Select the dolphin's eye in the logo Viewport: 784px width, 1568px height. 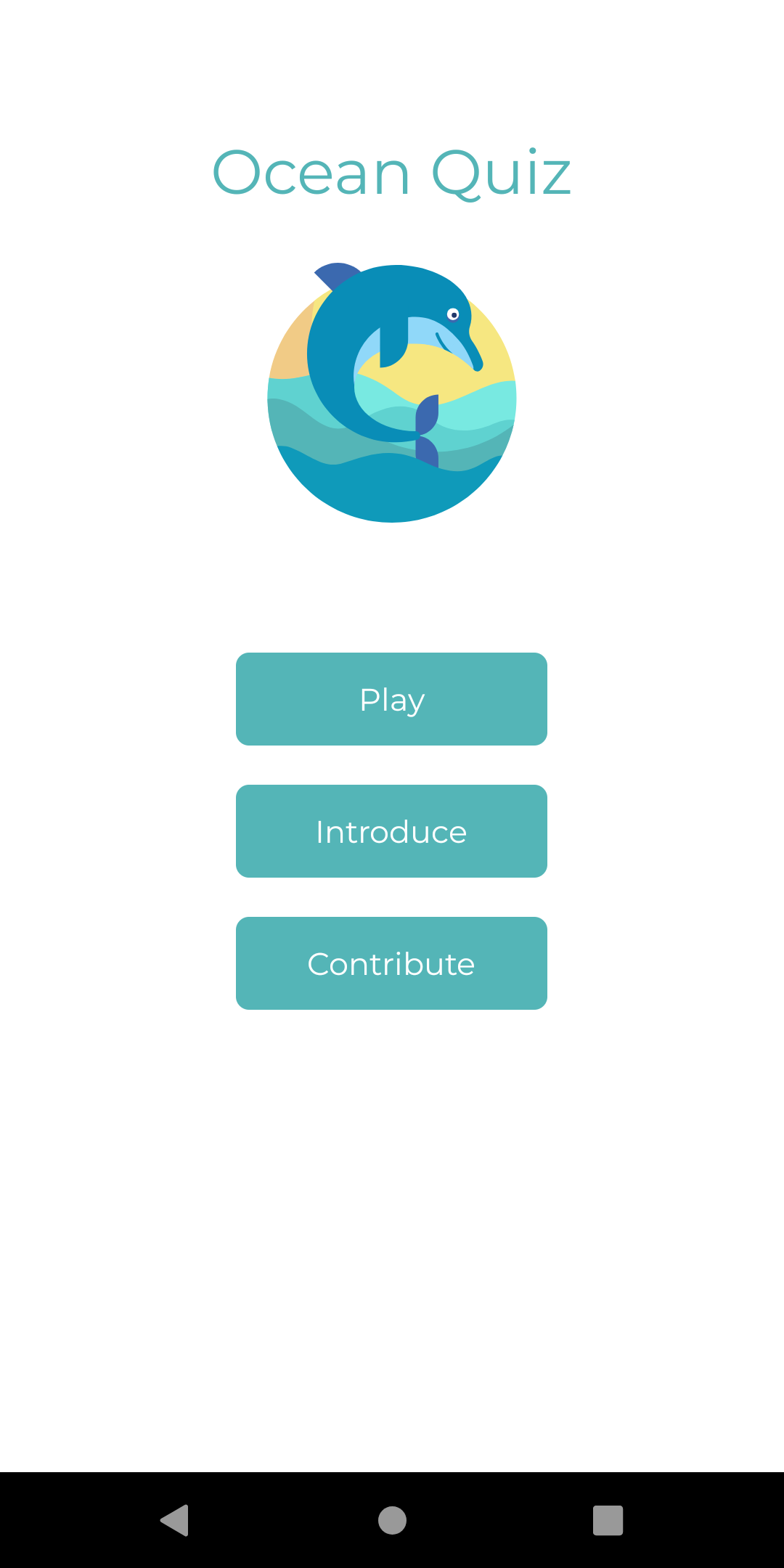(454, 312)
